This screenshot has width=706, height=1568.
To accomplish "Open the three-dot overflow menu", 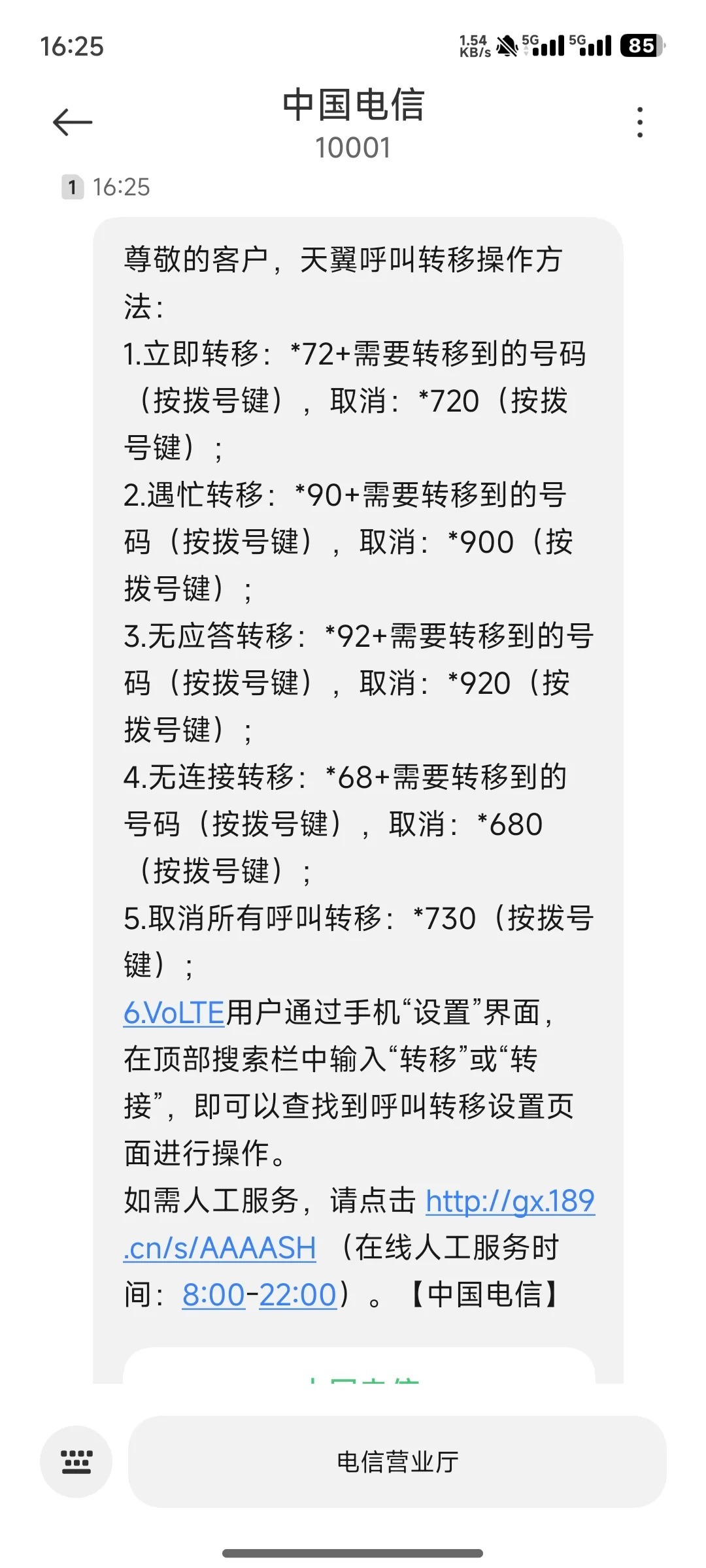I will 639,122.
